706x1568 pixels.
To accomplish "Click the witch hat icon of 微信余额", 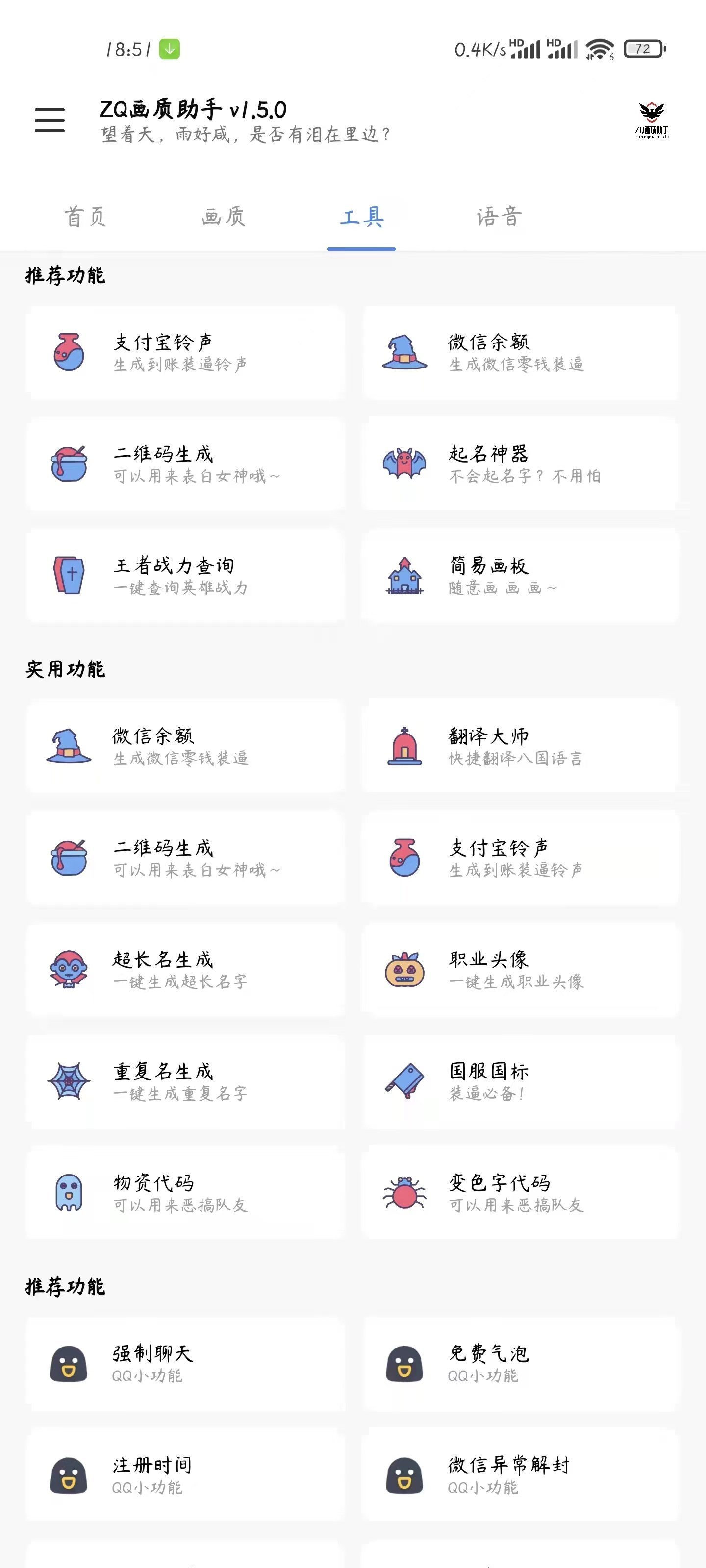I will [x=404, y=353].
